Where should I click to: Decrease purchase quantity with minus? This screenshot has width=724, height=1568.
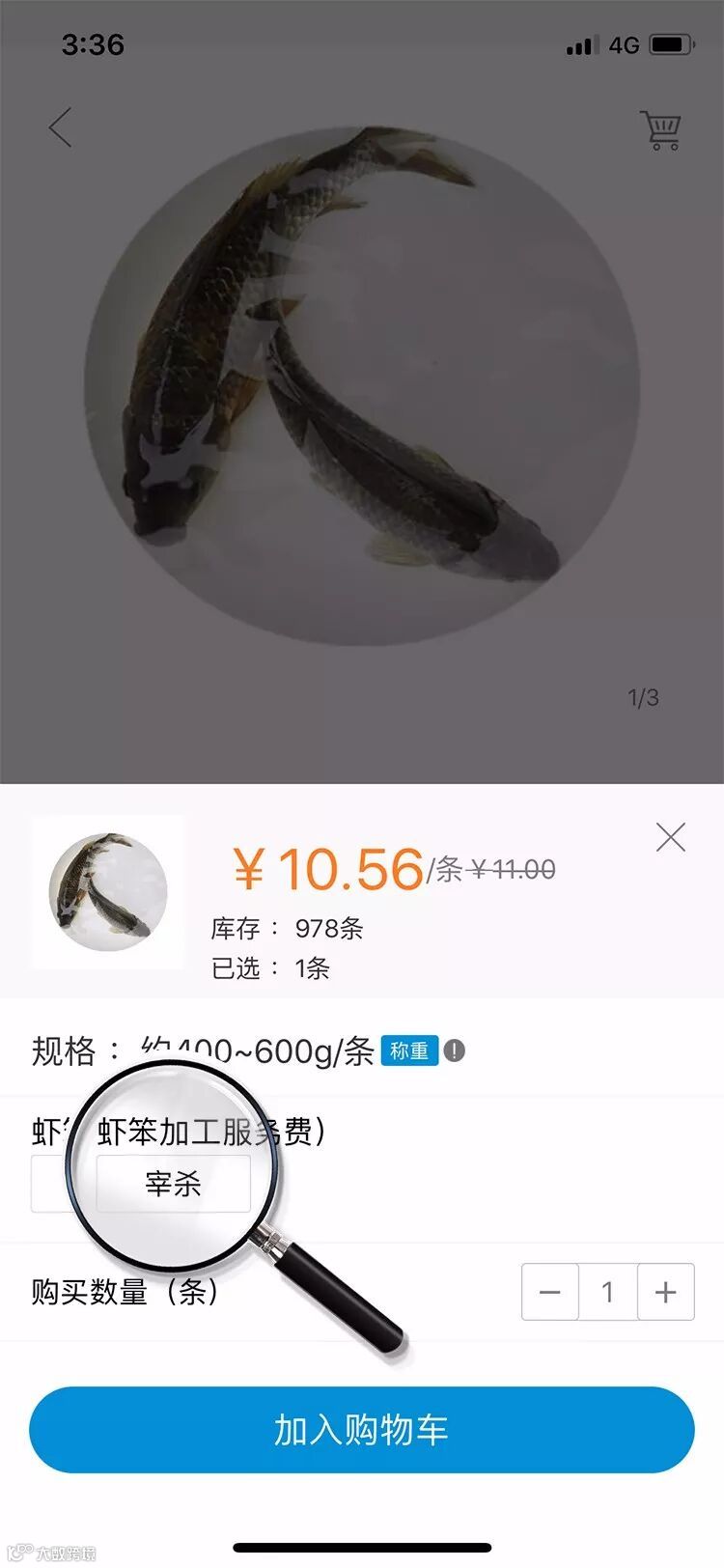point(550,1292)
